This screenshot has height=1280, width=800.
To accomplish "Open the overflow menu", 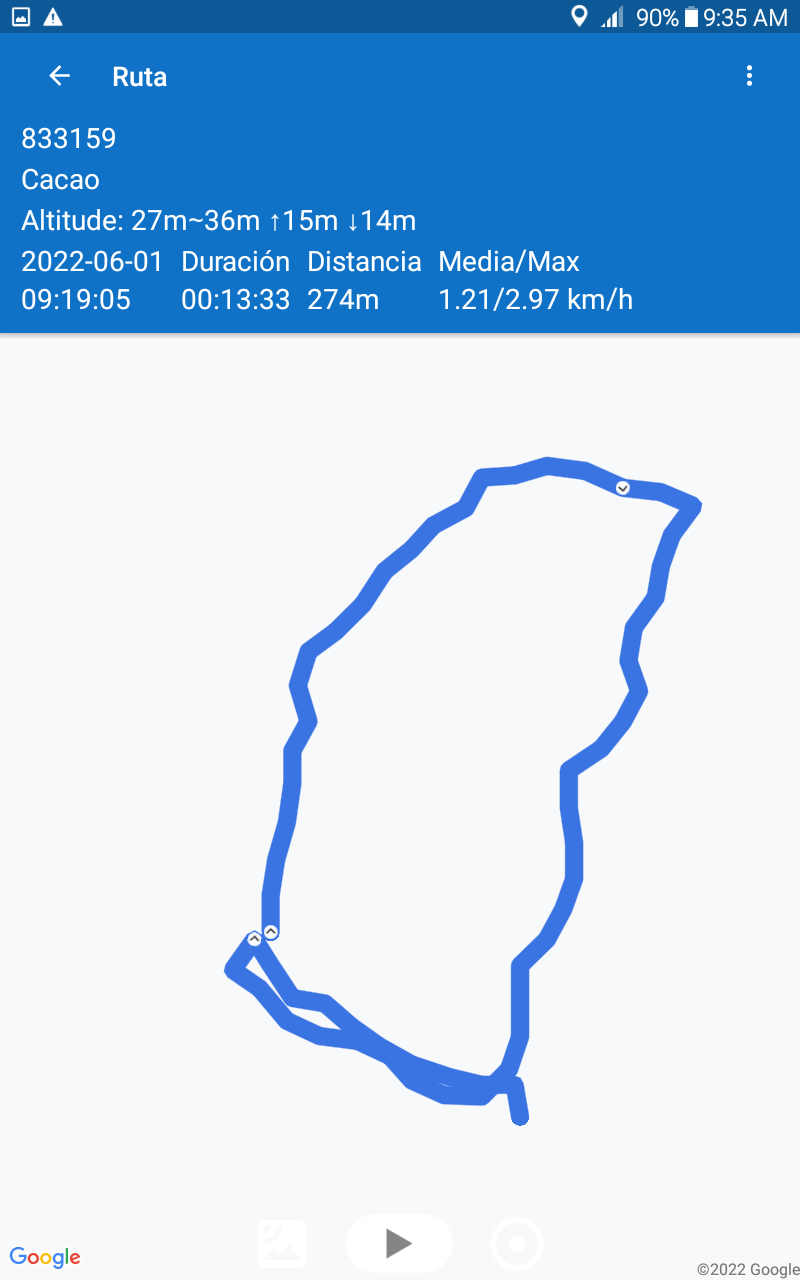I will pos(749,76).
